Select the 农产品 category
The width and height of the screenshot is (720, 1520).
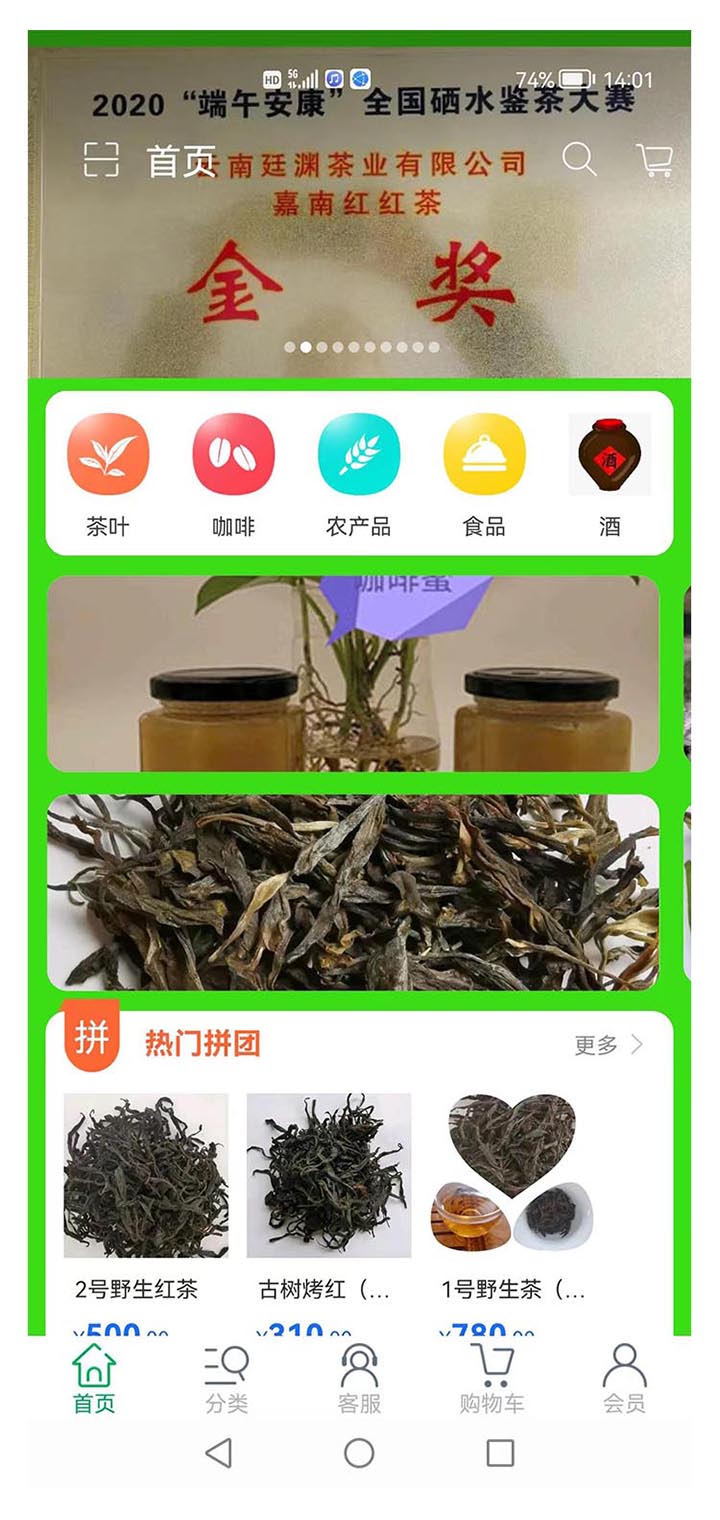tap(358, 474)
